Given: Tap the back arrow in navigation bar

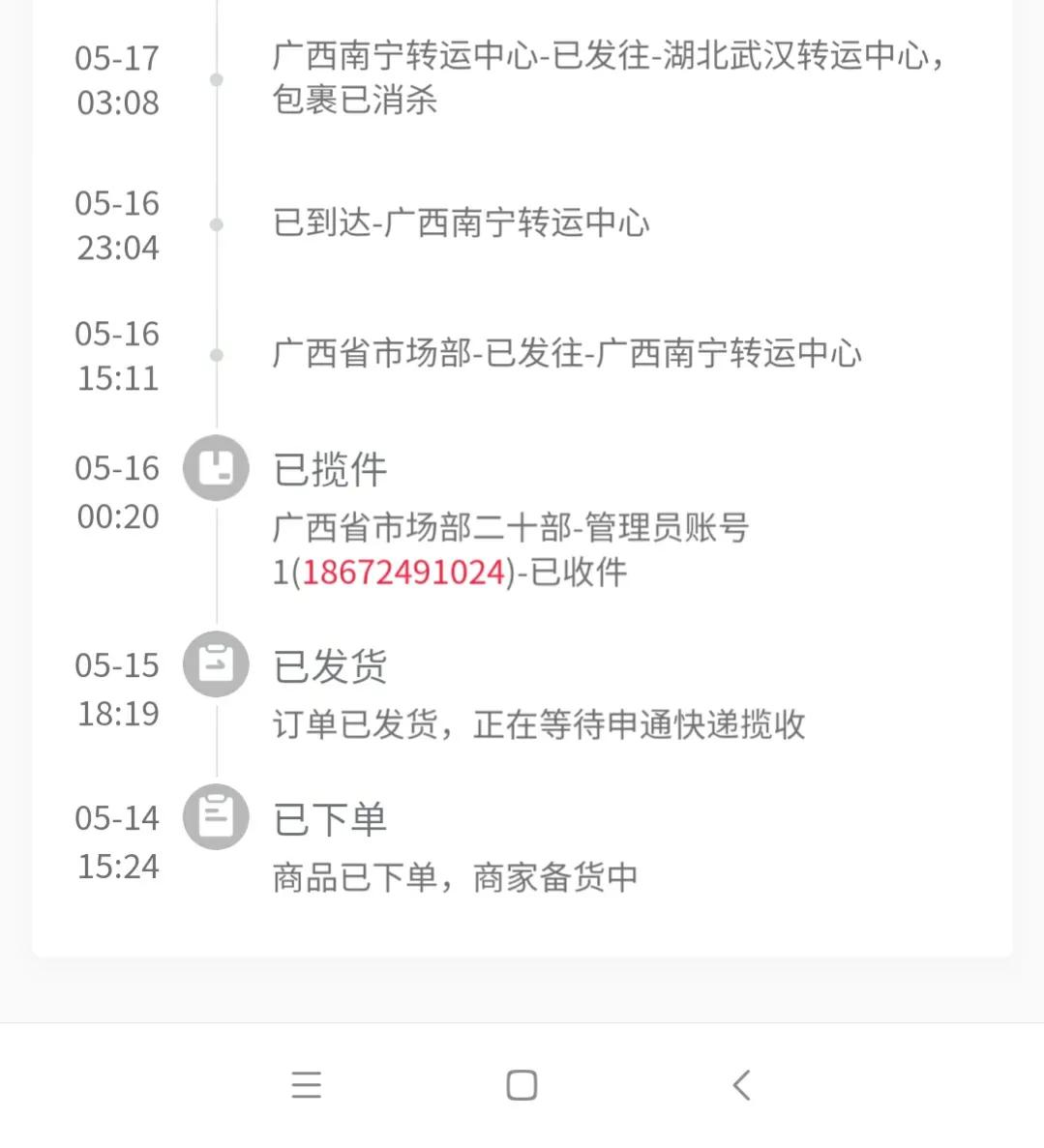Looking at the screenshot, I should [x=741, y=1085].
